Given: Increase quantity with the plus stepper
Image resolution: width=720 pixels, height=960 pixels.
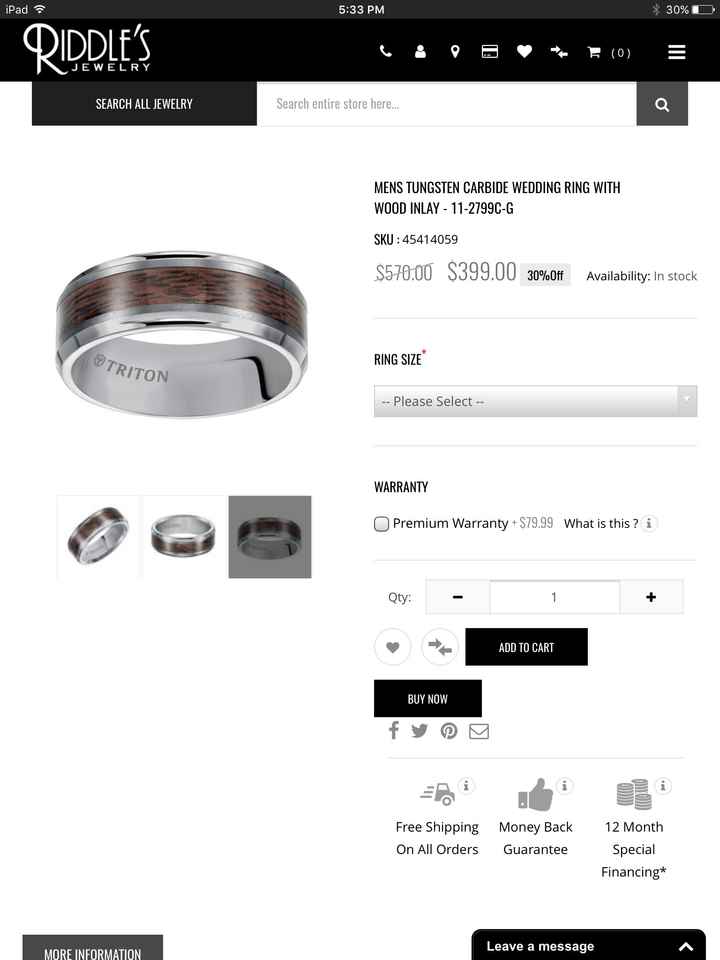Looking at the screenshot, I should click(651, 597).
